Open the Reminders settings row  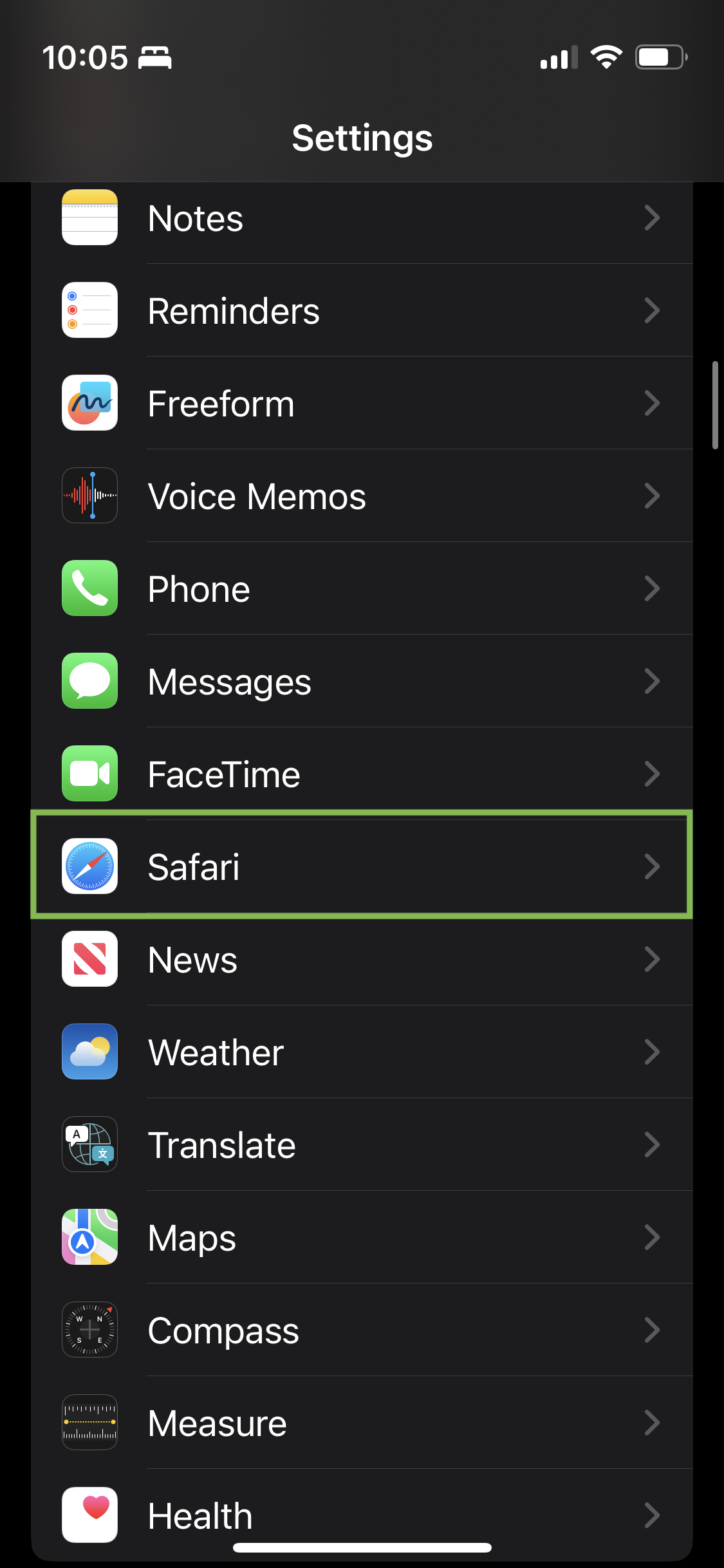(360, 312)
